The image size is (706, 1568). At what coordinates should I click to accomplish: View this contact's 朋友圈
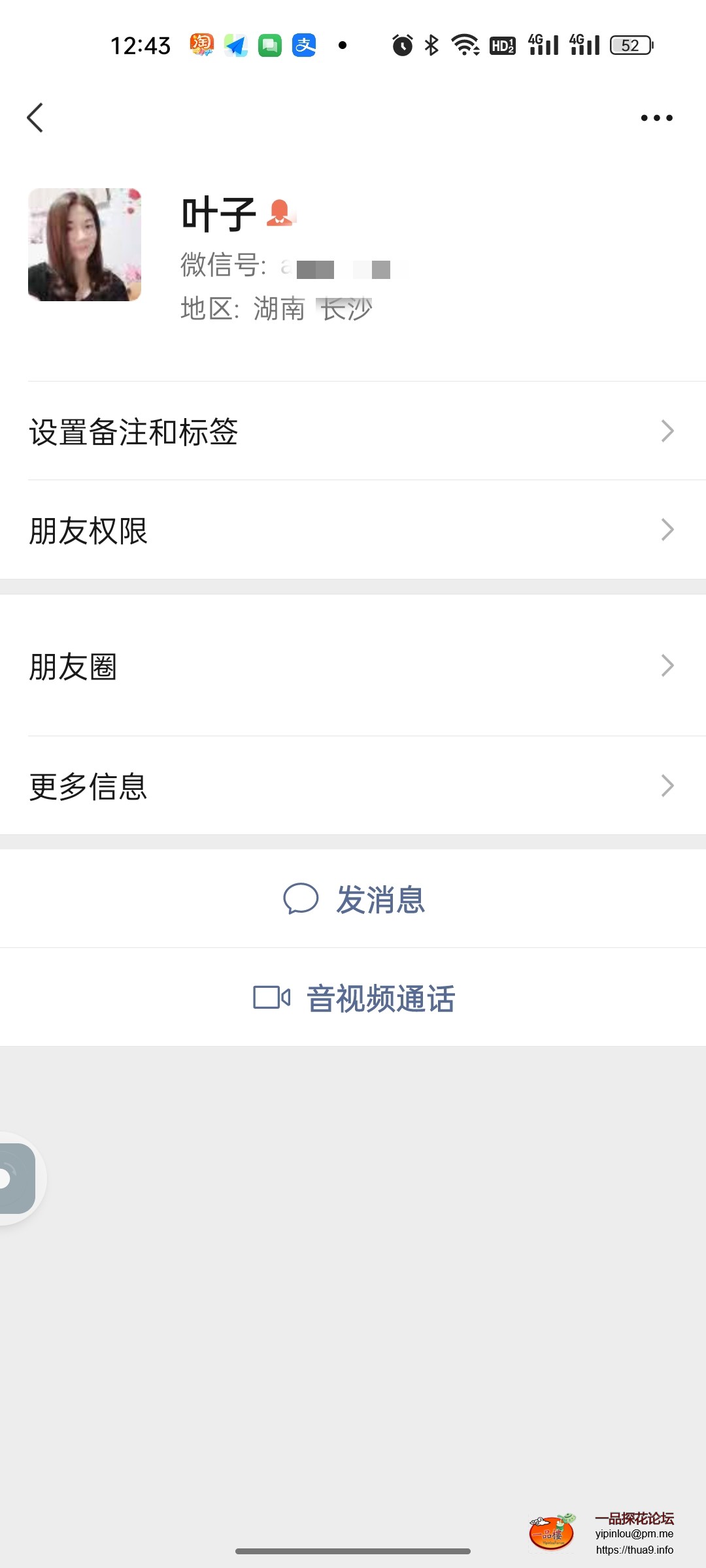coord(353,666)
